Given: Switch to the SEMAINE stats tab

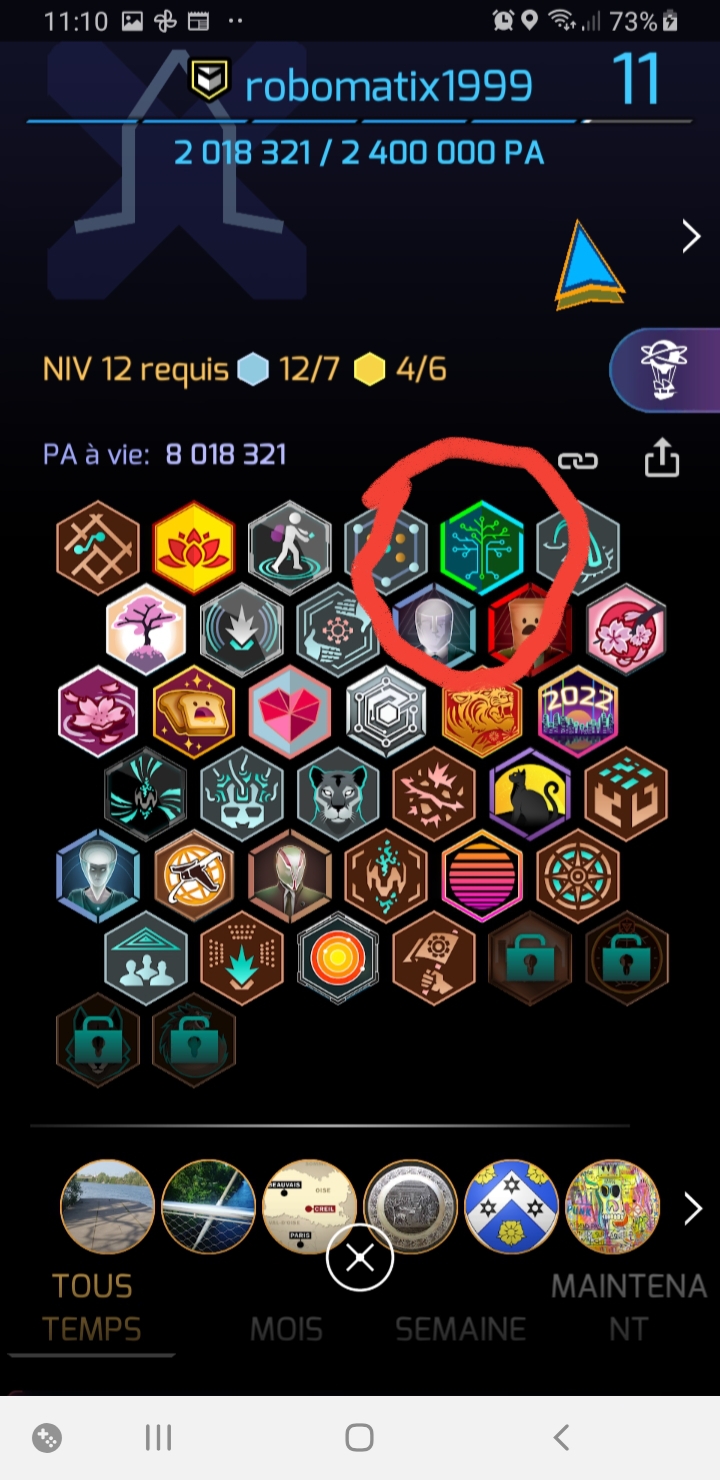Looking at the screenshot, I should [460, 1329].
